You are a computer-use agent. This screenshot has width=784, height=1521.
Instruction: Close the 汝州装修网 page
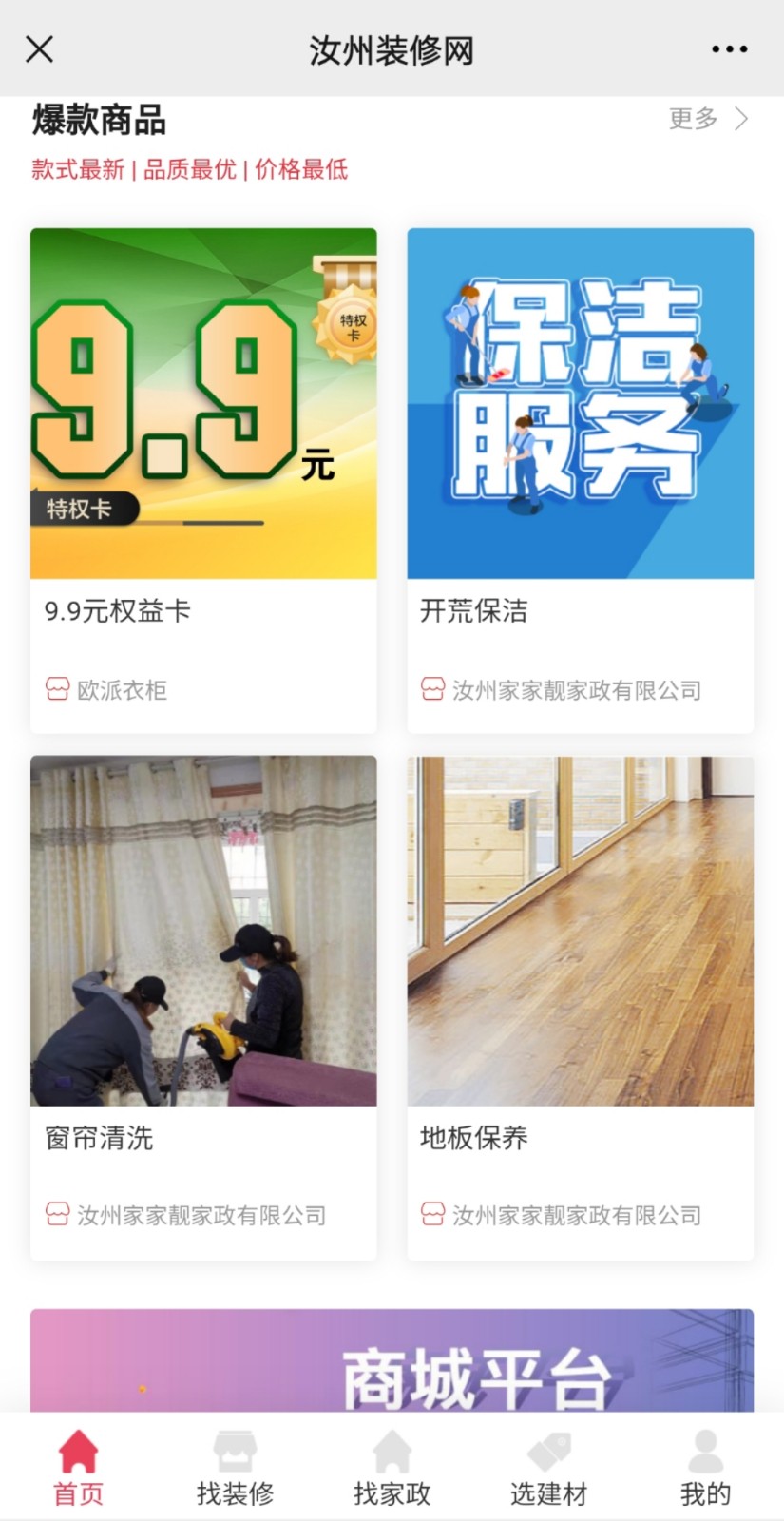pos(39,49)
